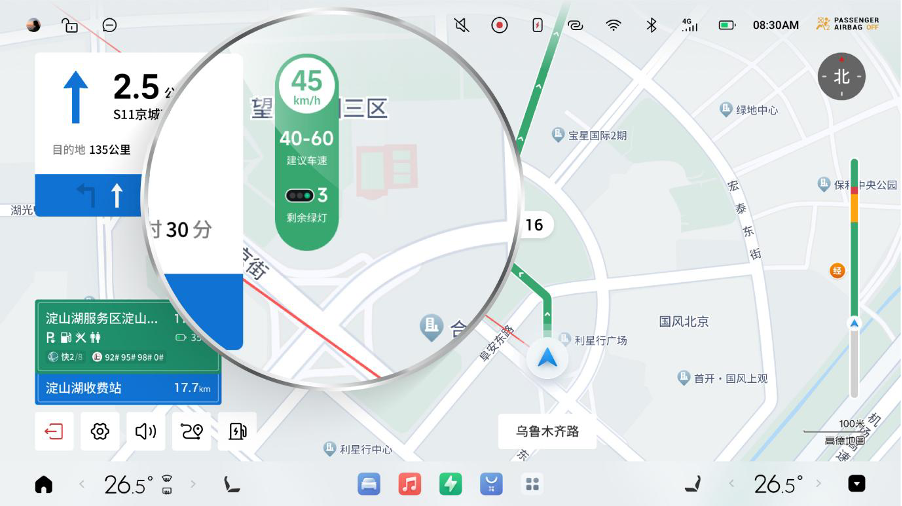Open passenger seat controls
This screenshot has height=506, width=902.
point(691,485)
